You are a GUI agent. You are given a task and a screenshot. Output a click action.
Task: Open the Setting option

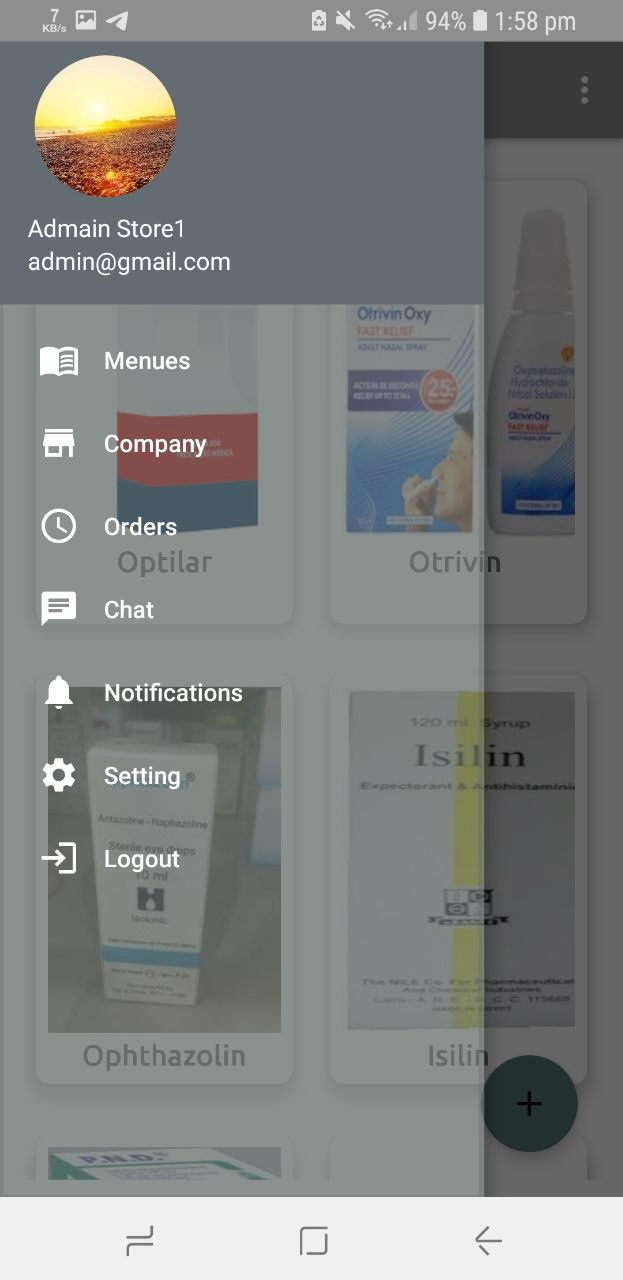click(242, 776)
